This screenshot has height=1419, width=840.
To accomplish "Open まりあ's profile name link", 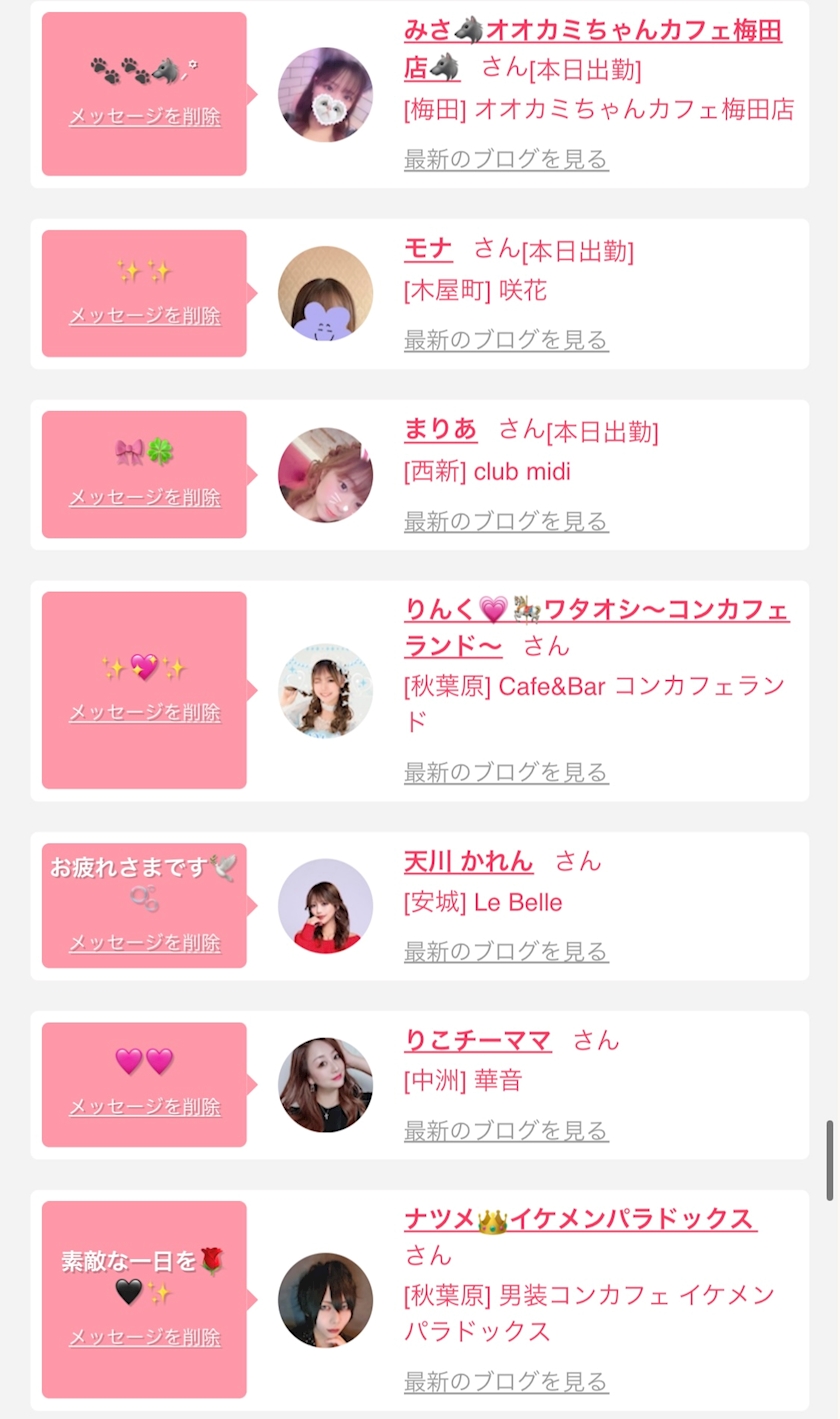I will pyautogui.click(x=441, y=429).
